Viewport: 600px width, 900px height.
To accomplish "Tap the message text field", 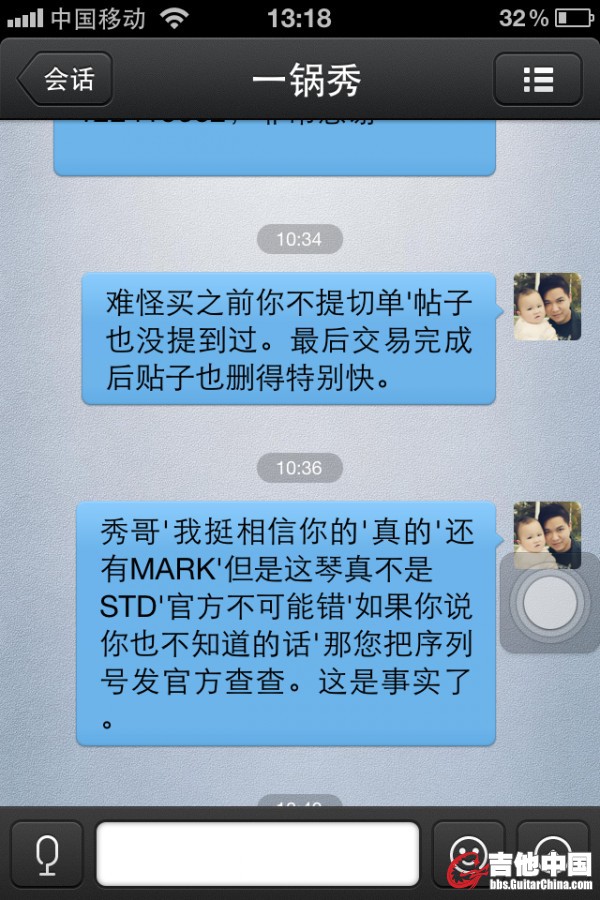I will click(257, 853).
